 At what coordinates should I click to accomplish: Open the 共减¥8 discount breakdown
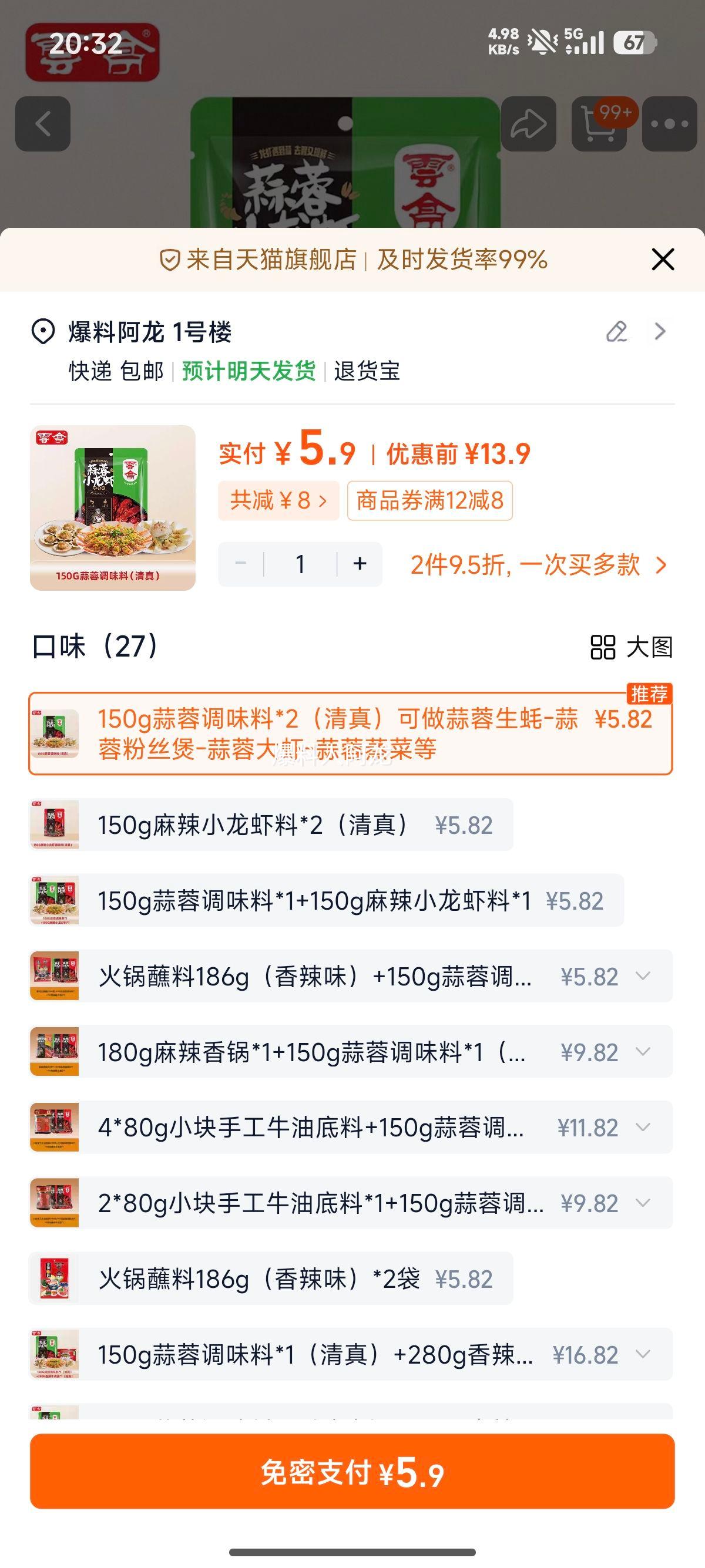click(x=278, y=500)
